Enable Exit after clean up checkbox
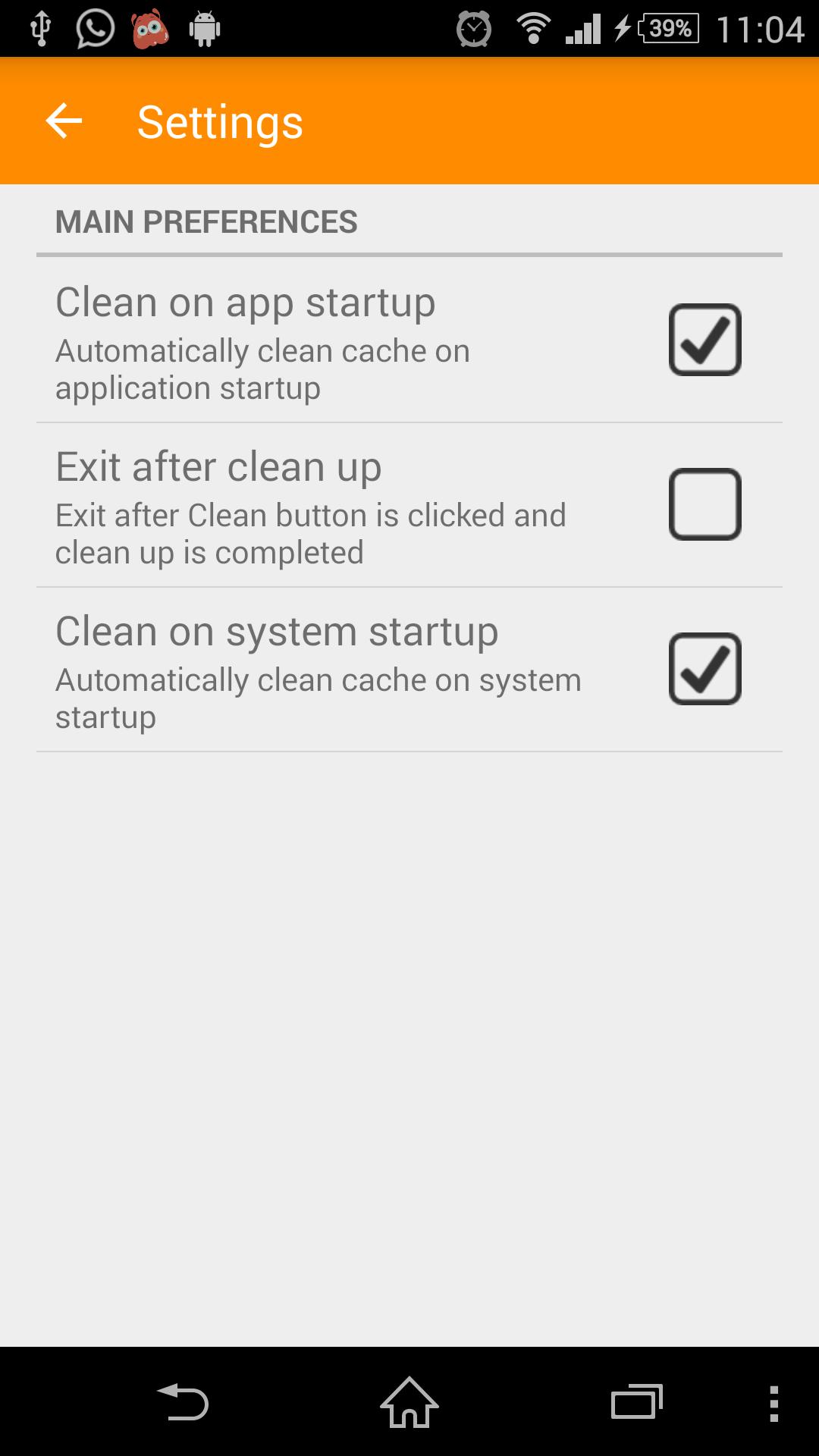This screenshot has height=1456, width=819. pyautogui.click(x=704, y=504)
